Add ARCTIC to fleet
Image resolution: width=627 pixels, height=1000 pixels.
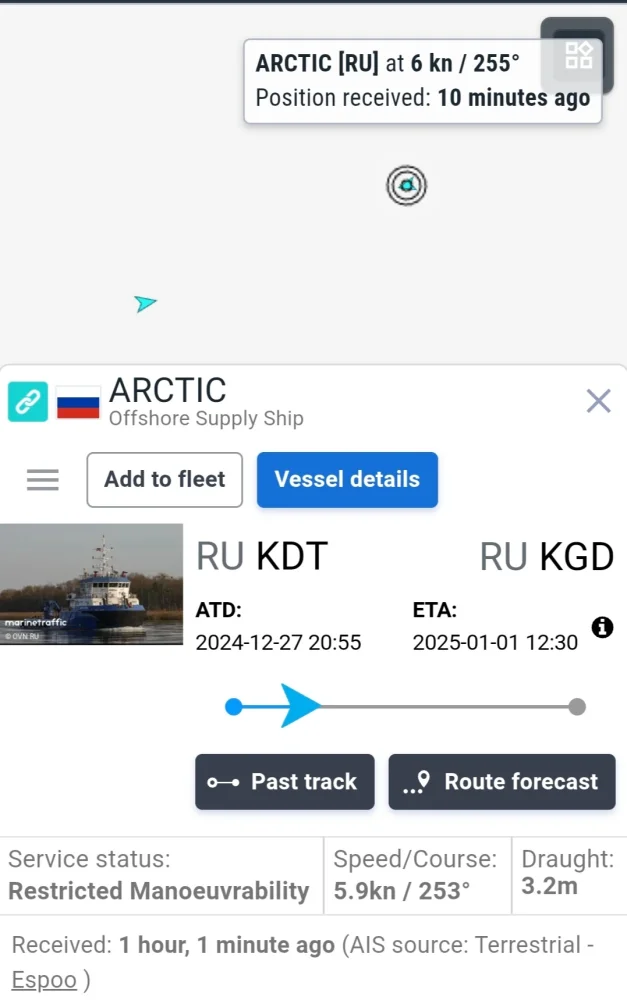[165, 480]
